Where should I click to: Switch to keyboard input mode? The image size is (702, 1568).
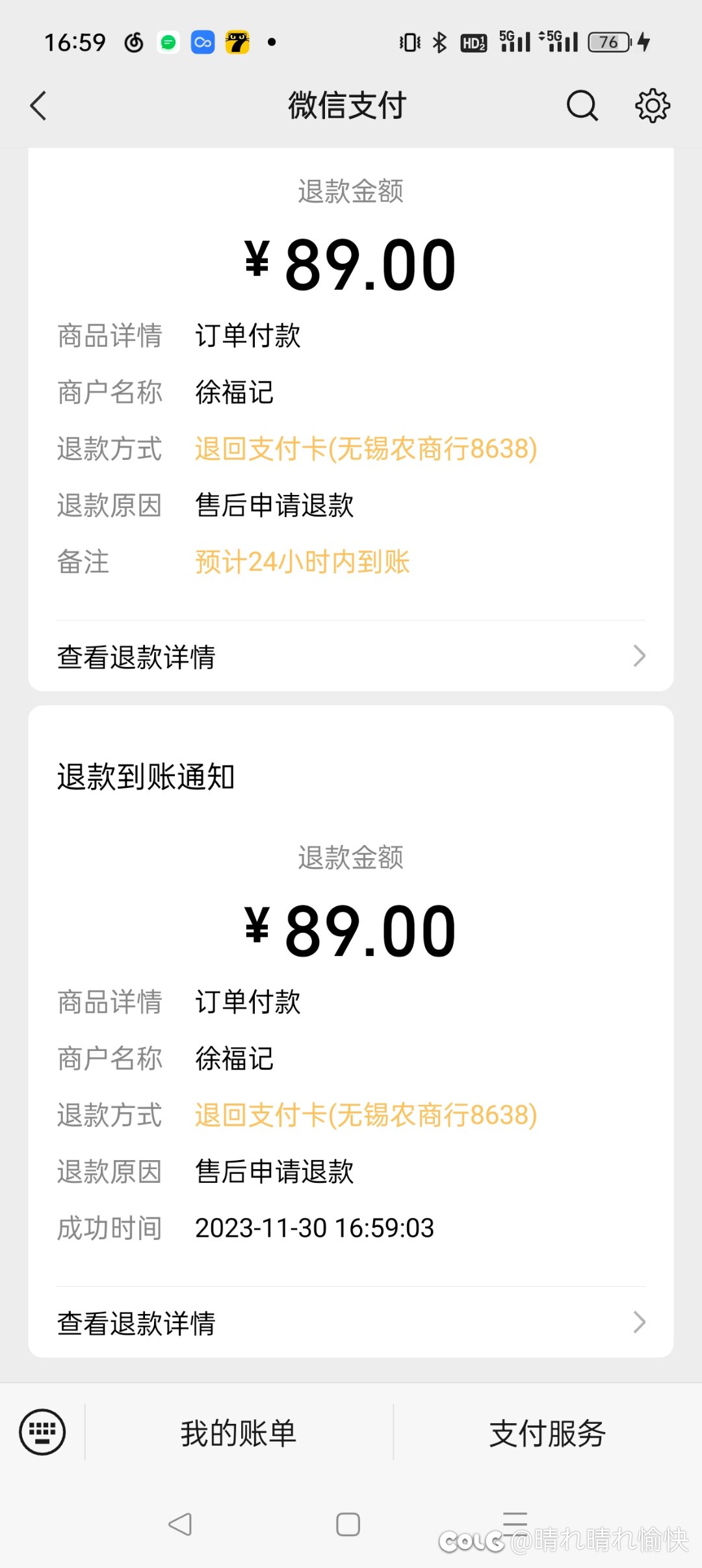coord(42,1432)
